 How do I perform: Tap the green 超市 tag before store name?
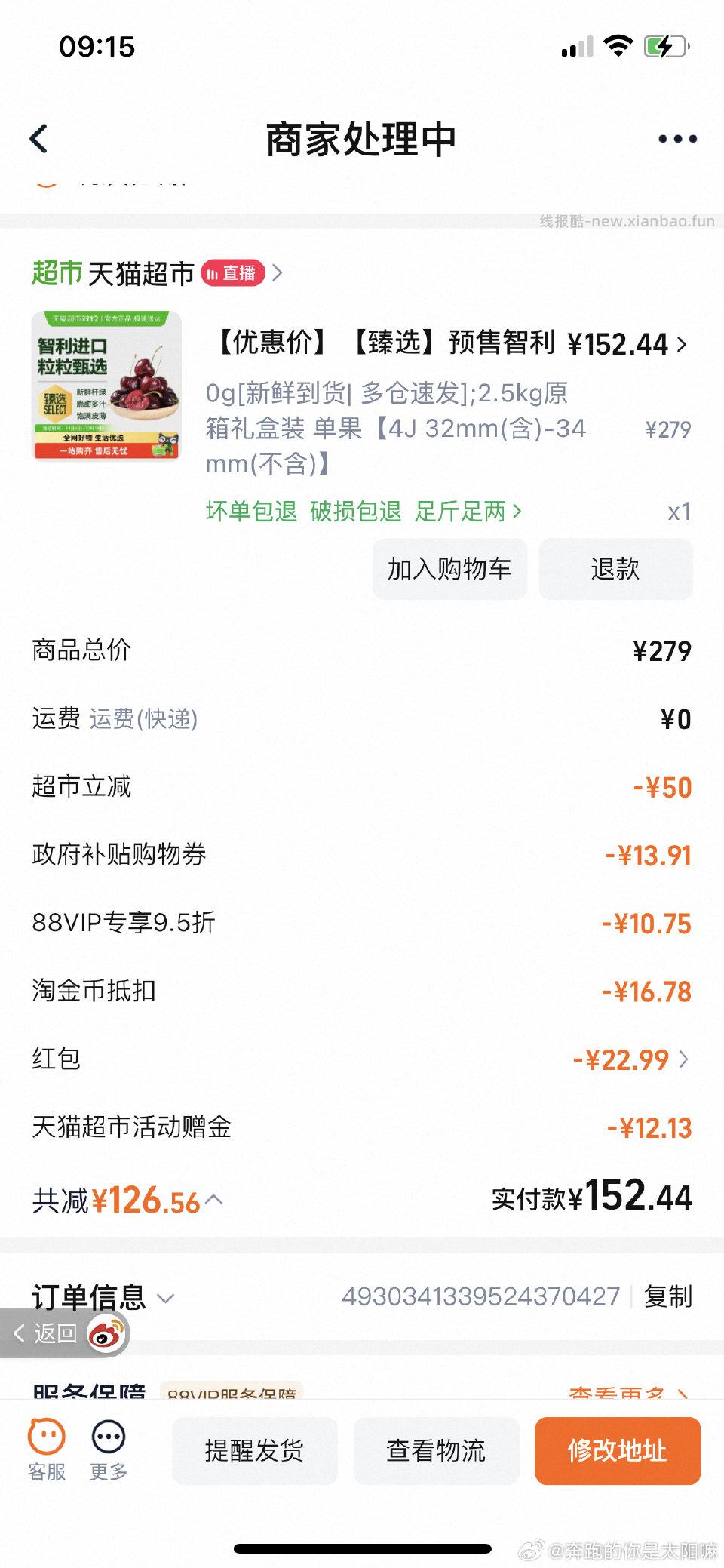(x=57, y=273)
